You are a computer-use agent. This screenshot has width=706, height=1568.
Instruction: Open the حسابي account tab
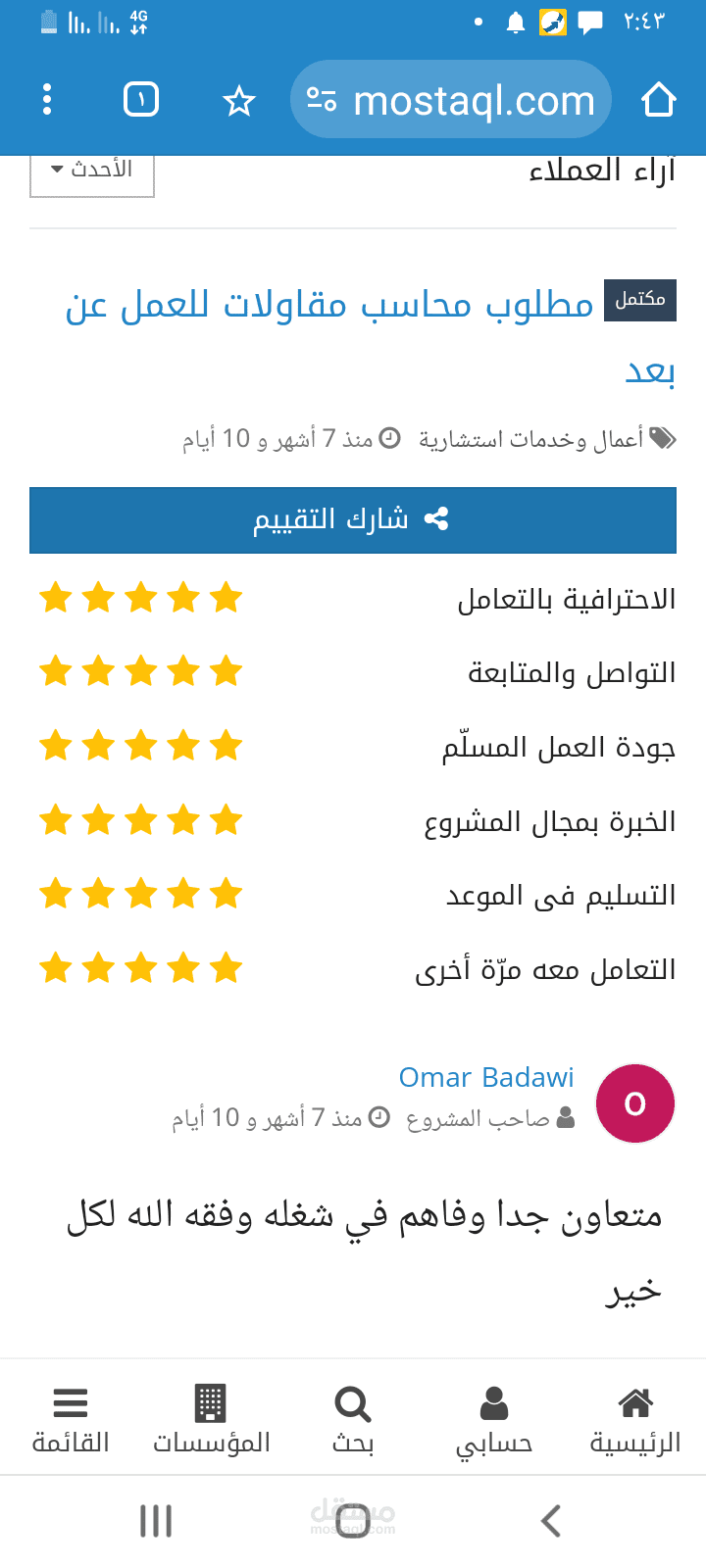coord(494,1421)
